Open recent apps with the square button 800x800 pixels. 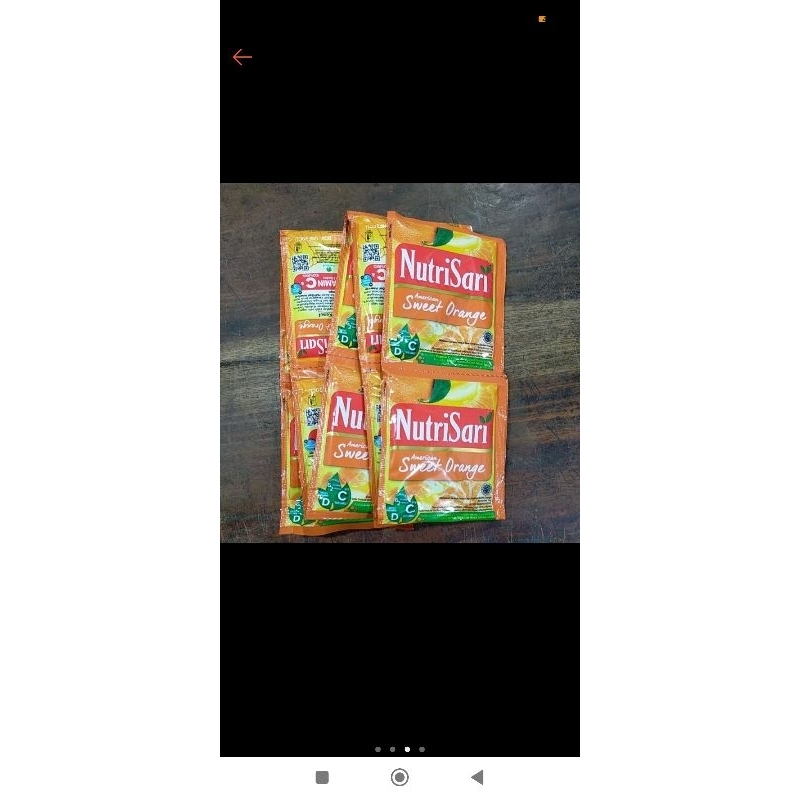pyautogui.click(x=322, y=777)
